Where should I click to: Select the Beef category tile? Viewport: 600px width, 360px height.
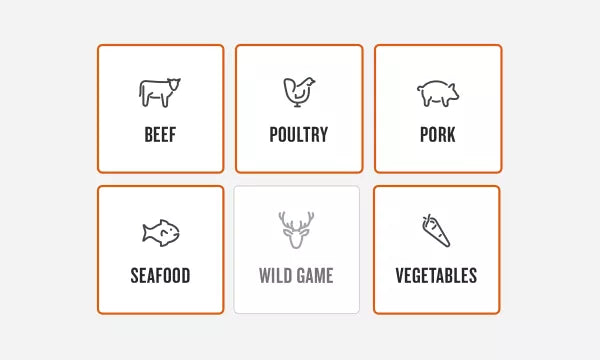161,109
